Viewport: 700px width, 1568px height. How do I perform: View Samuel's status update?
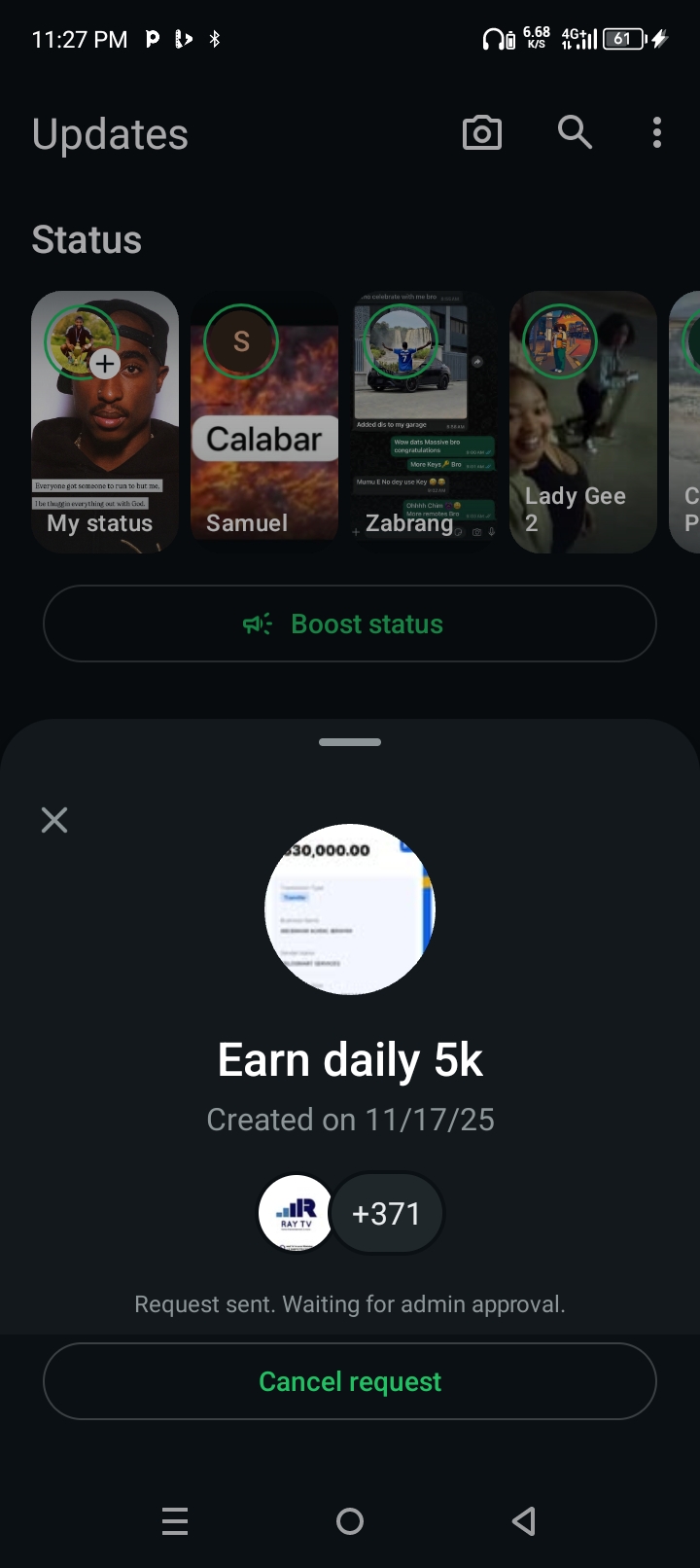coord(264,422)
